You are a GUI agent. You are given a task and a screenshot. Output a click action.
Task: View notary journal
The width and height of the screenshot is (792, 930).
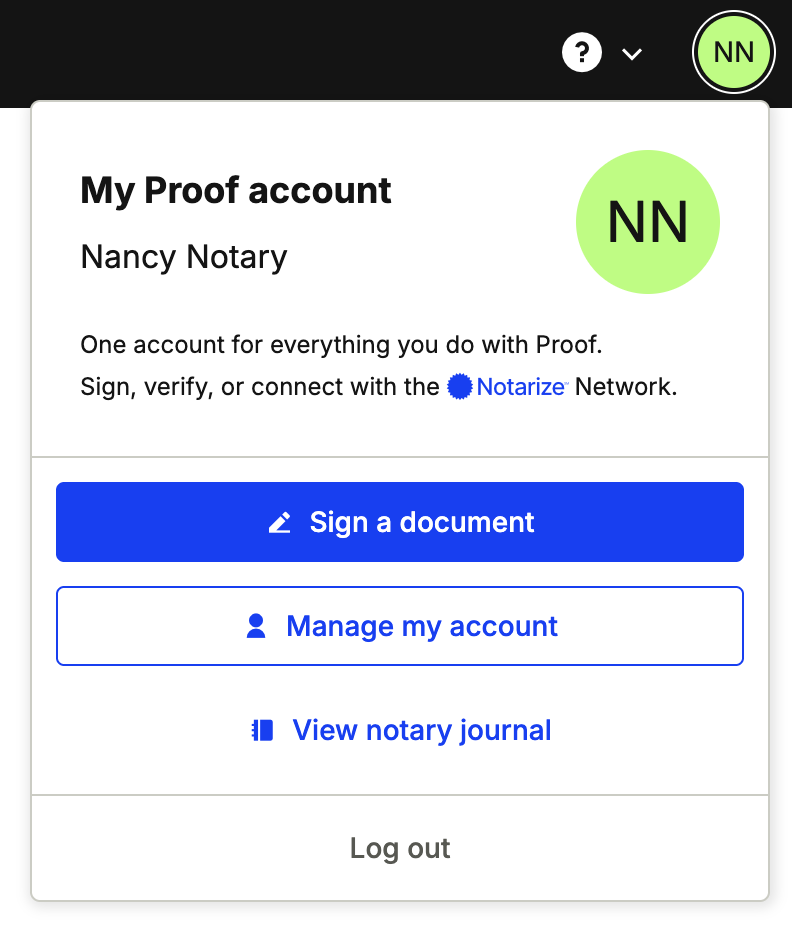pos(400,730)
